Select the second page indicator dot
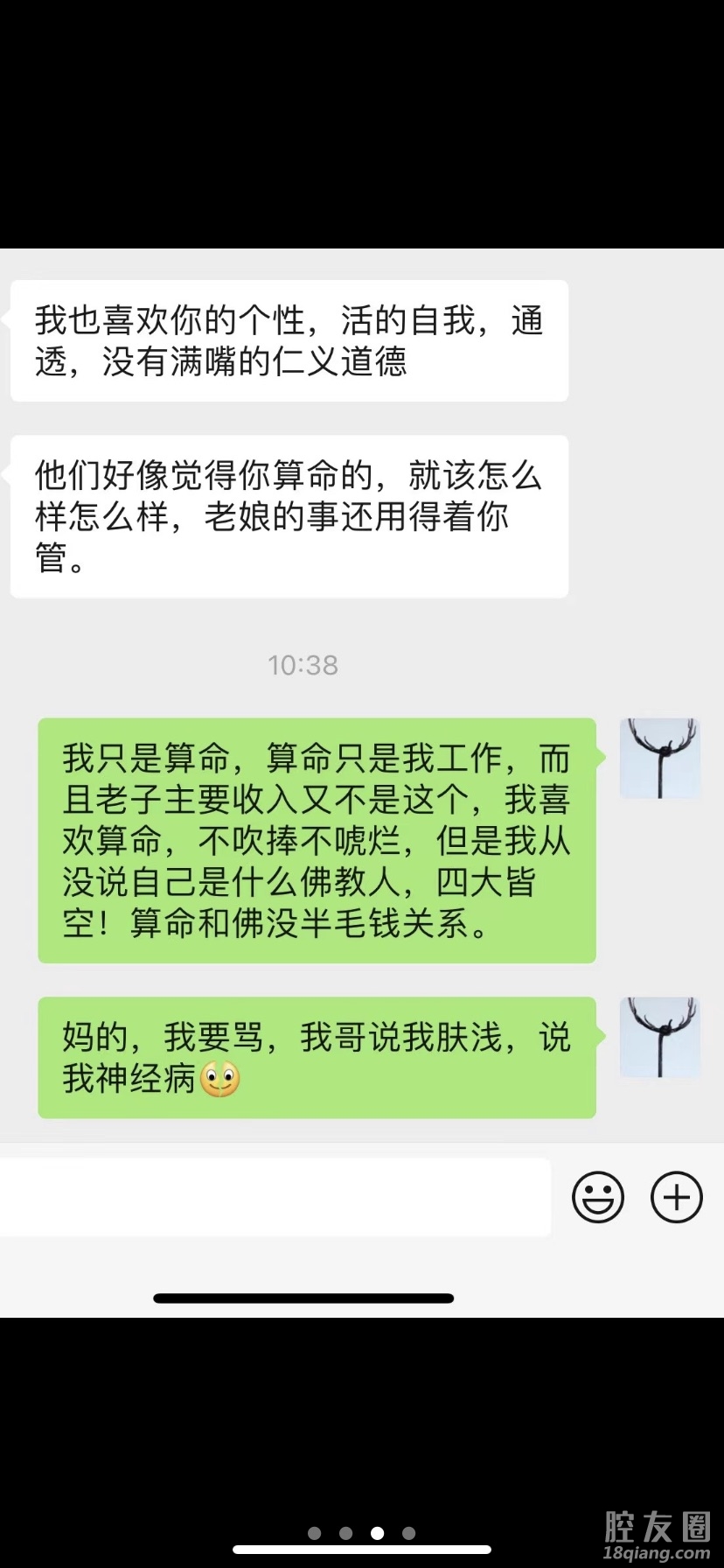Image resolution: width=724 pixels, height=1568 pixels. [345, 1533]
